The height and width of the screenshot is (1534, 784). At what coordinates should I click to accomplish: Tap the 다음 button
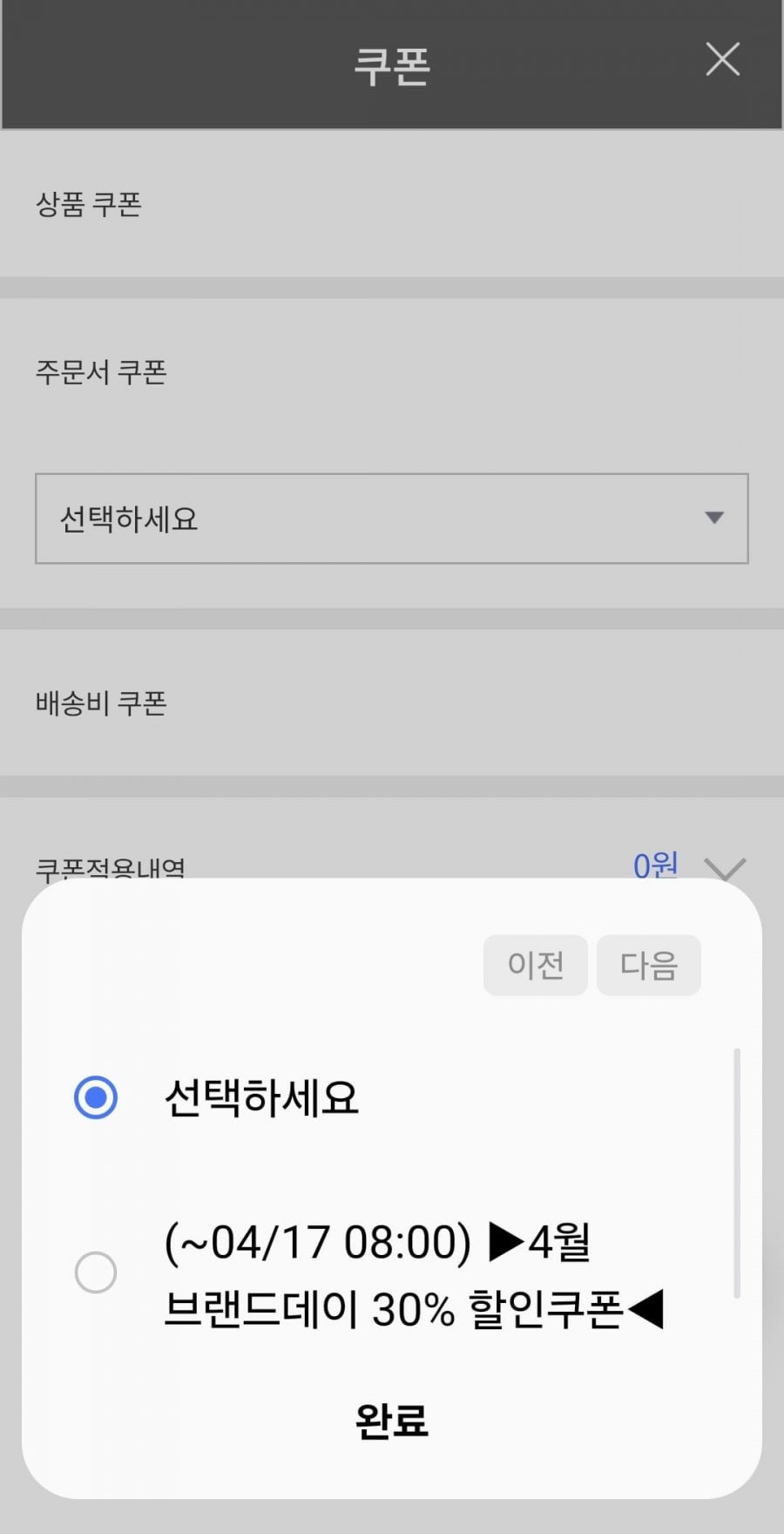click(x=649, y=965)
